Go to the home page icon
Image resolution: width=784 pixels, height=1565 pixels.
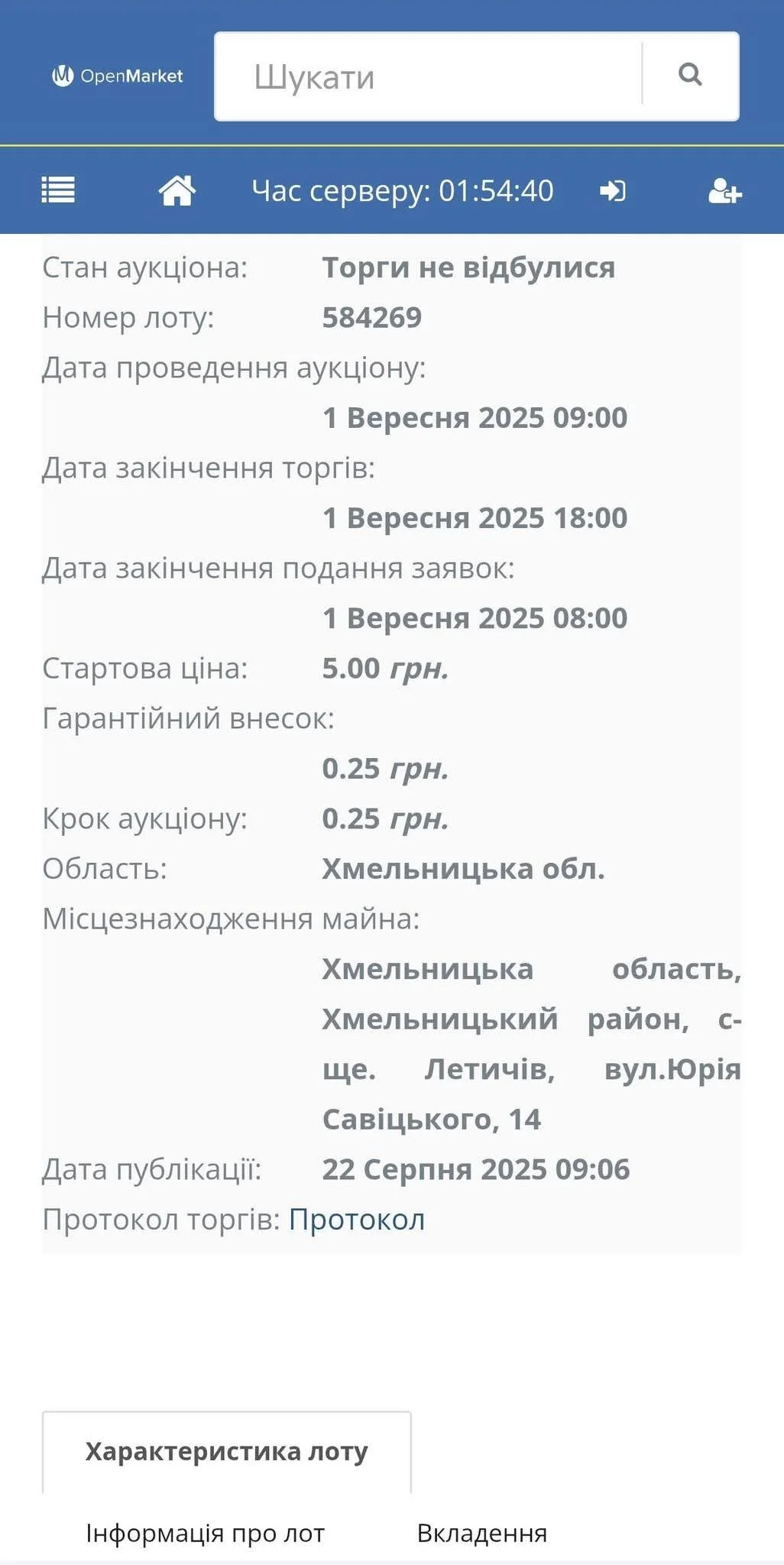tap(177, 190)
